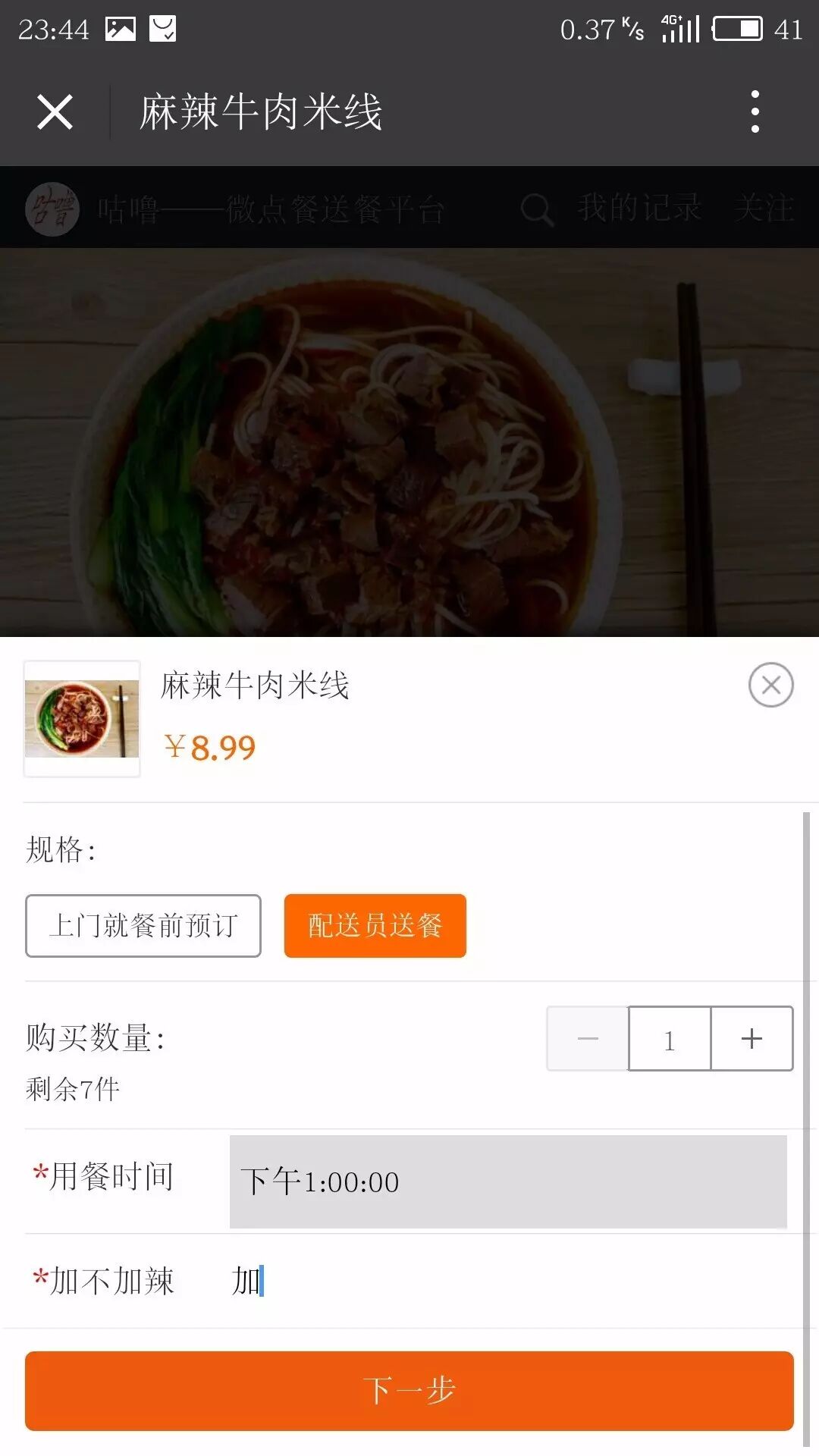
Task: Edit the quantity number field
Action: (x=669, y=1039)
